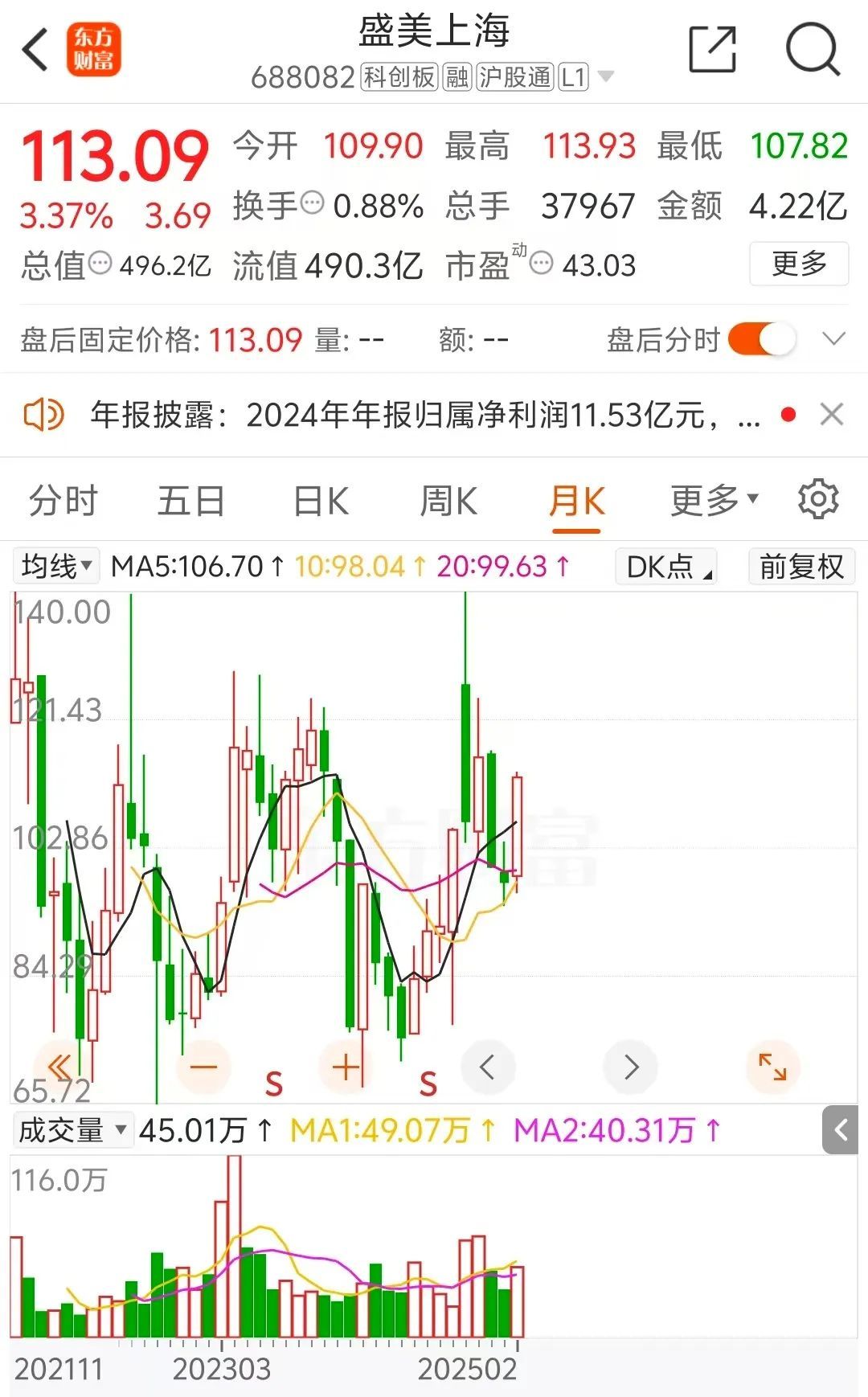The width and height of the screenshot is (868, 1397).
Task: Expand the chart to full screen
Action: click(x=772, y=1067)
